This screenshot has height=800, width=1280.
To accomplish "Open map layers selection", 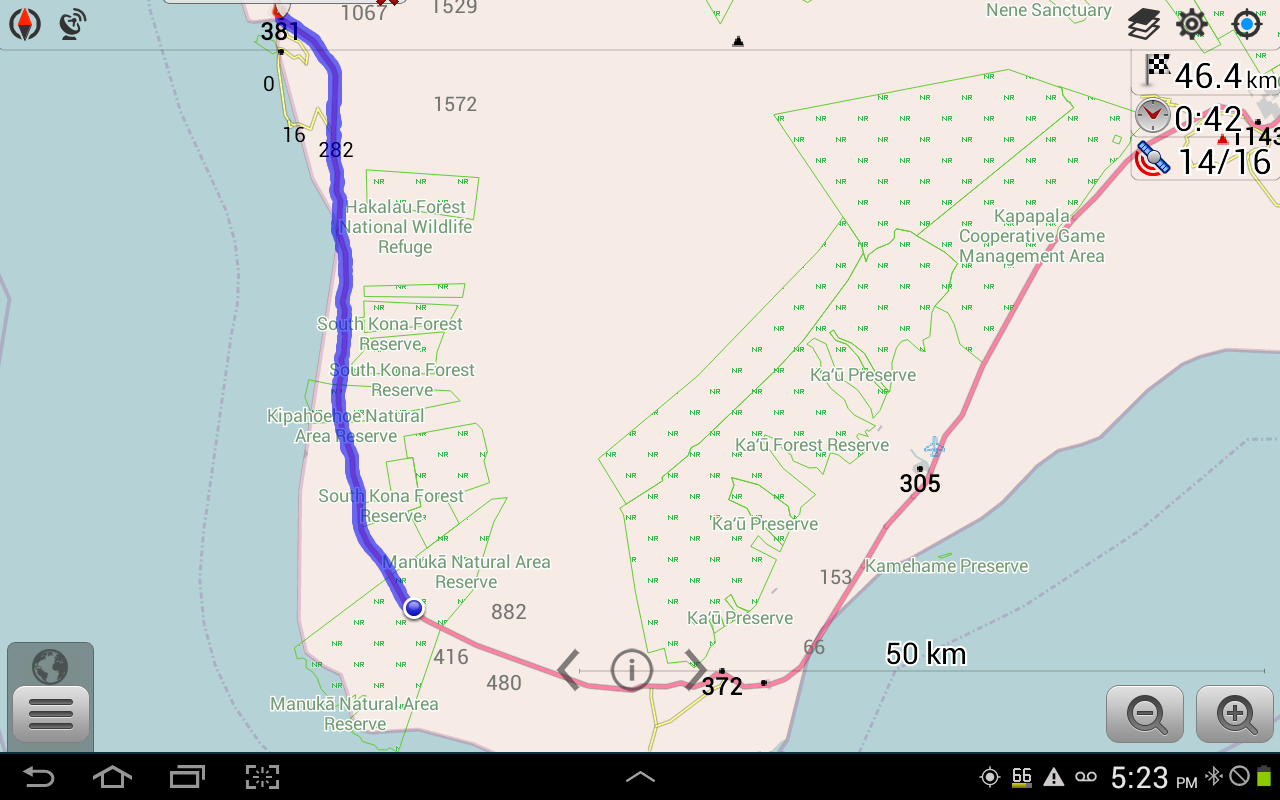I will pos(1144,24).
